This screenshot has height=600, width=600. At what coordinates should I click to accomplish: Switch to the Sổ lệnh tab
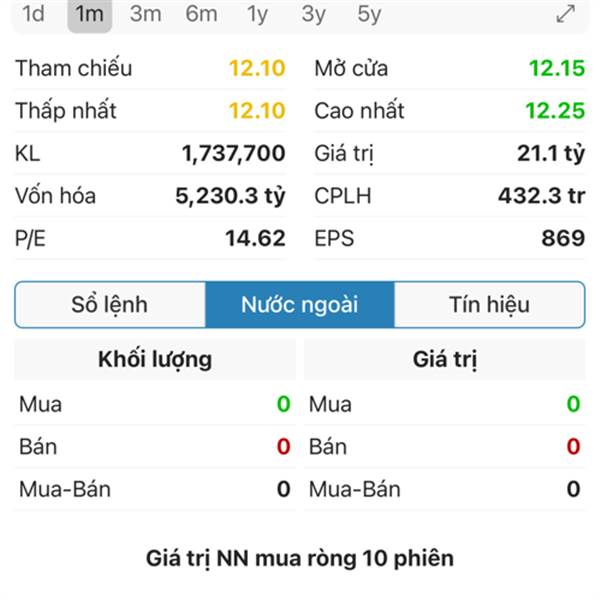pos(110,305)
